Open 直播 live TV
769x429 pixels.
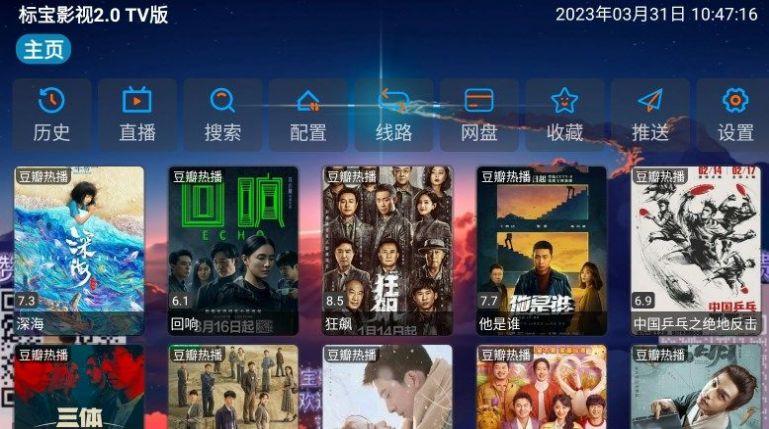coord(137,115)
